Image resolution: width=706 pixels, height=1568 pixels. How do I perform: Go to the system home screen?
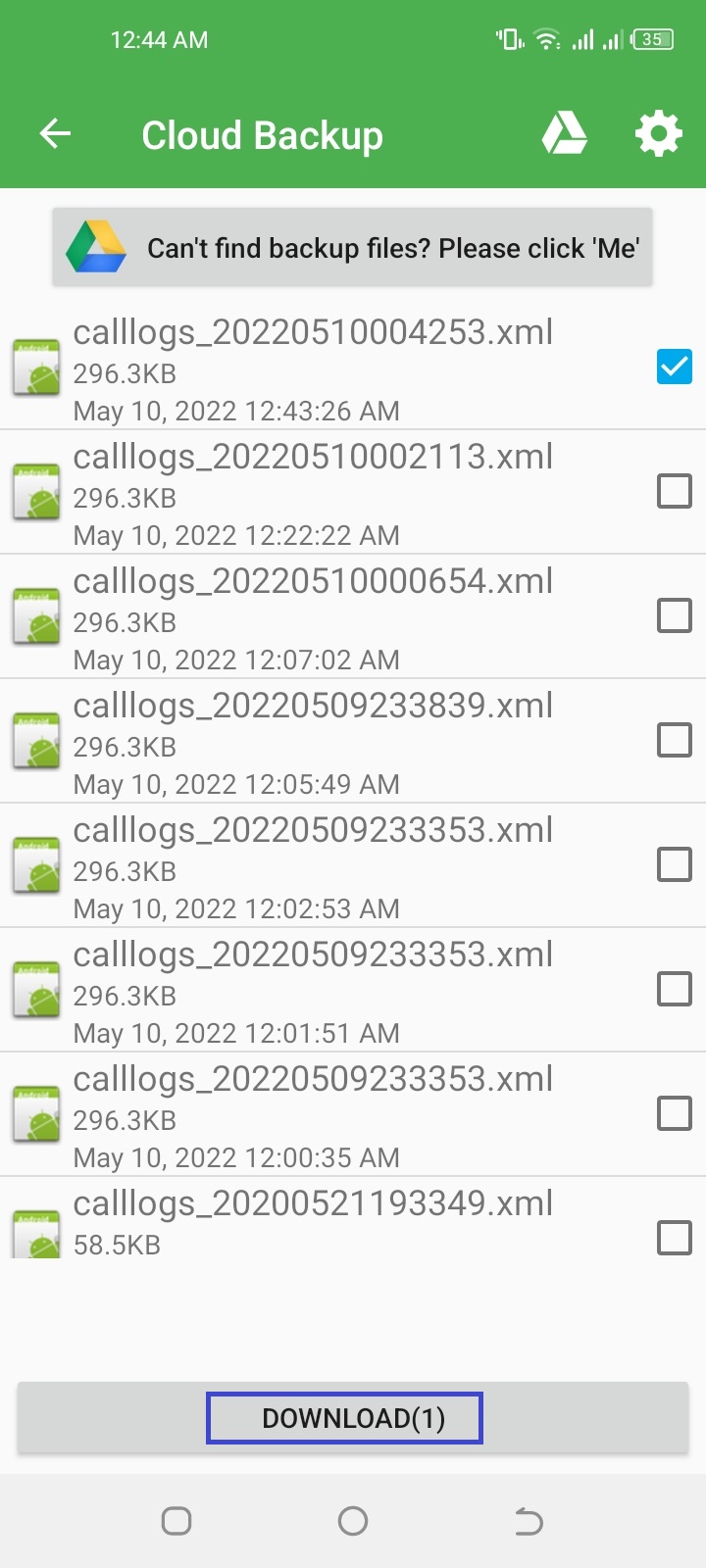click(353, 1521)
